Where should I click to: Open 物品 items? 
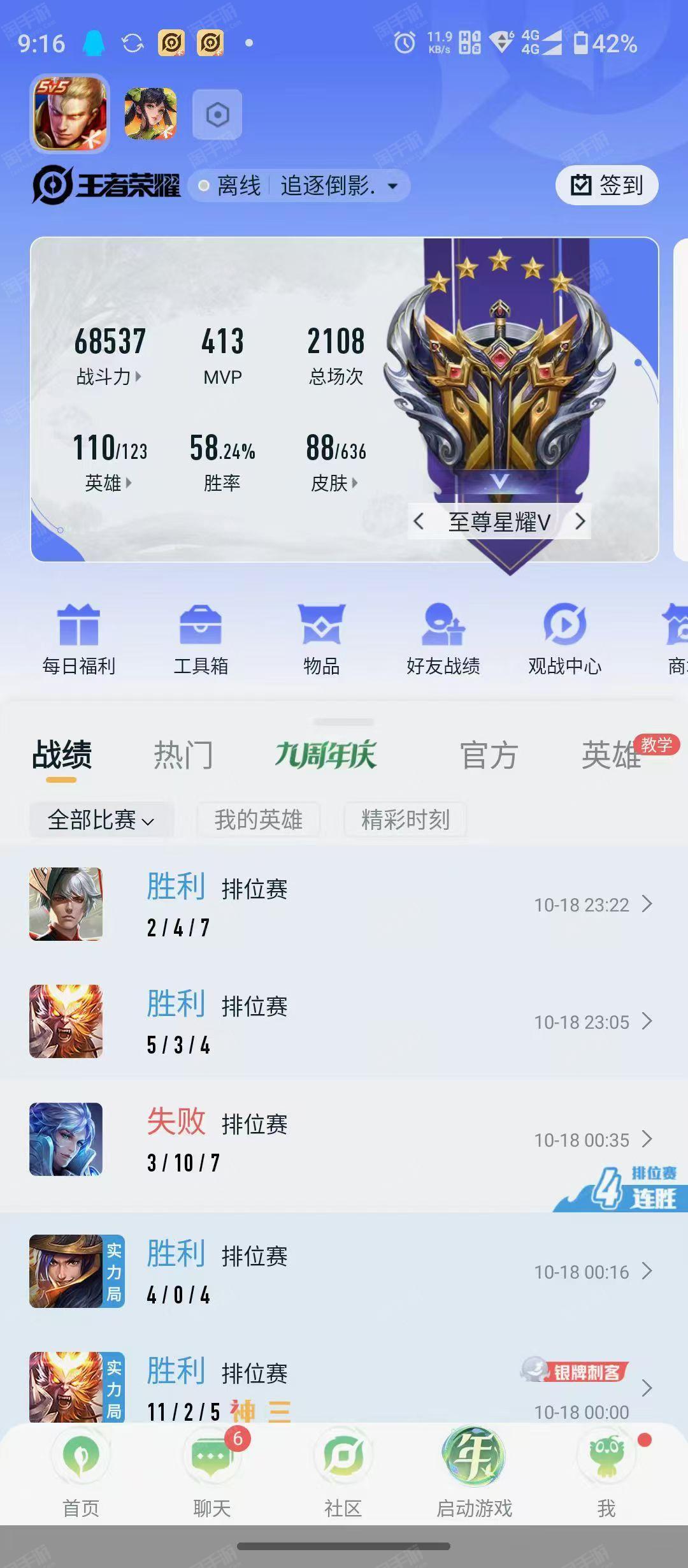point(322,639)
